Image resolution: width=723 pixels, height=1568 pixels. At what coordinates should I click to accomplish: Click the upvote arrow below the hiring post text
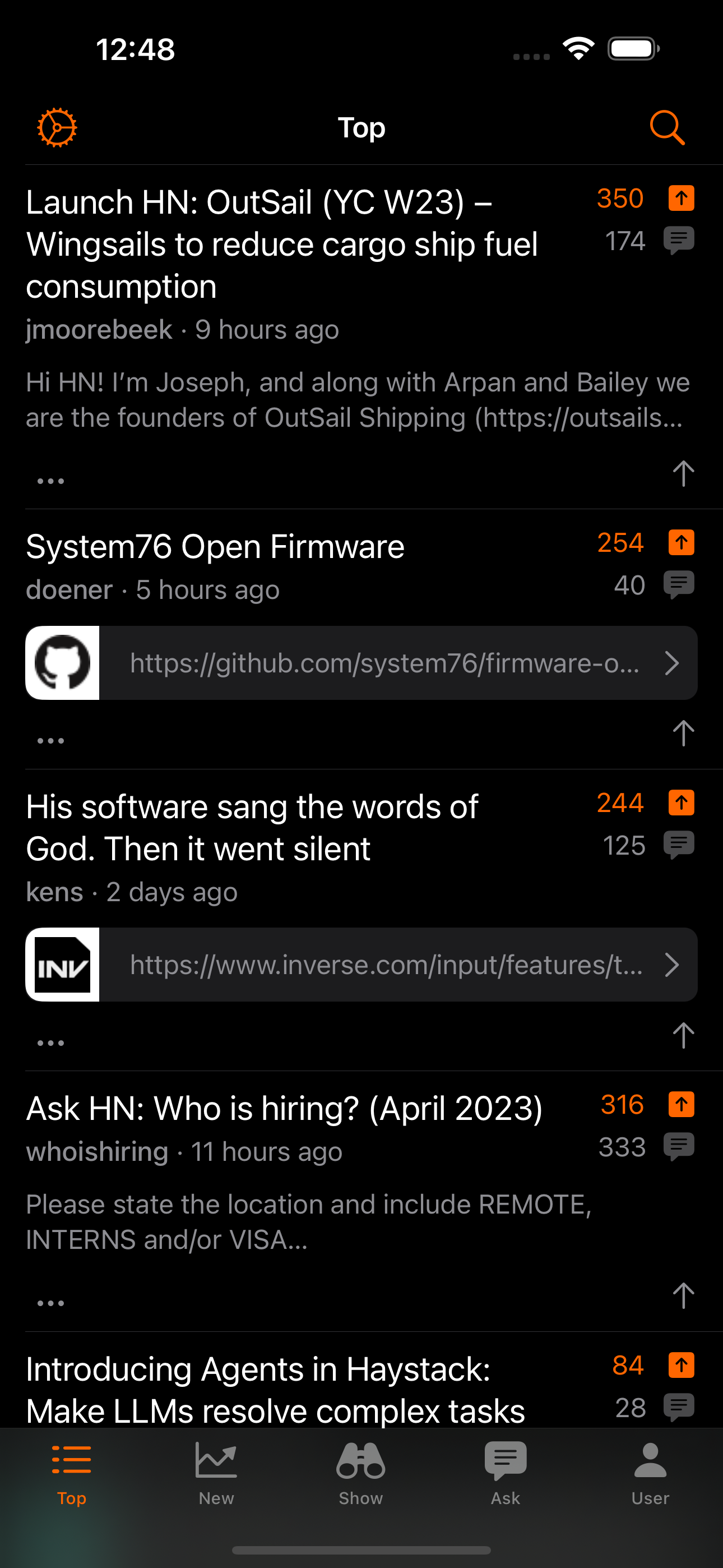point(683,1295)
